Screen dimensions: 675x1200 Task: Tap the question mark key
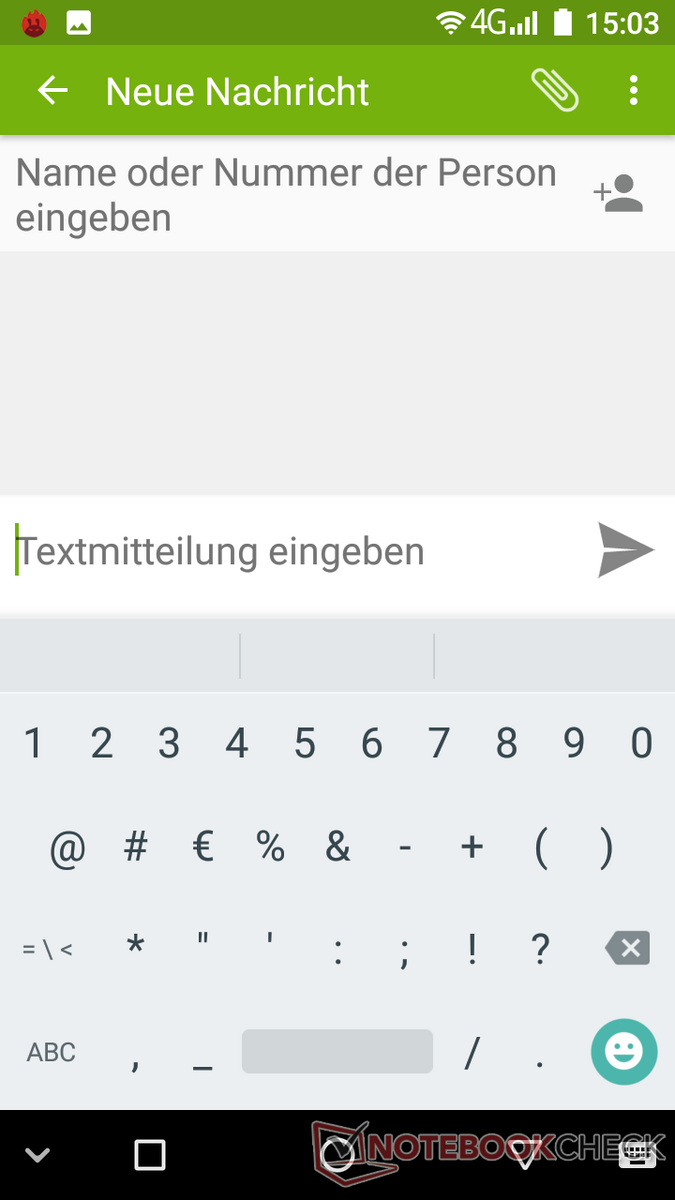540,948
